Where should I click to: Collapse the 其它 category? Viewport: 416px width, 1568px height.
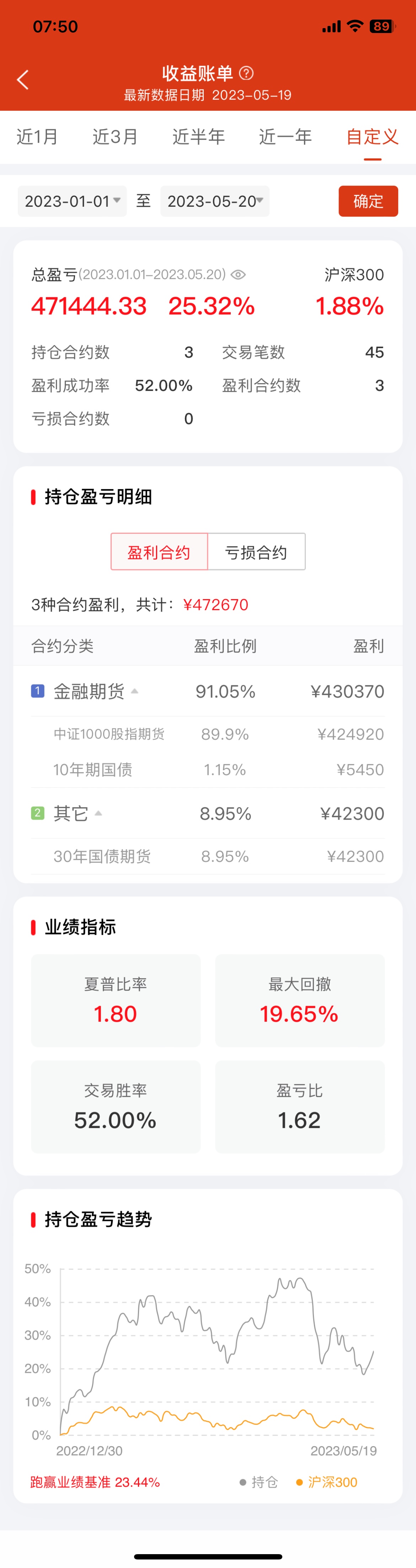tap(98, 813)
